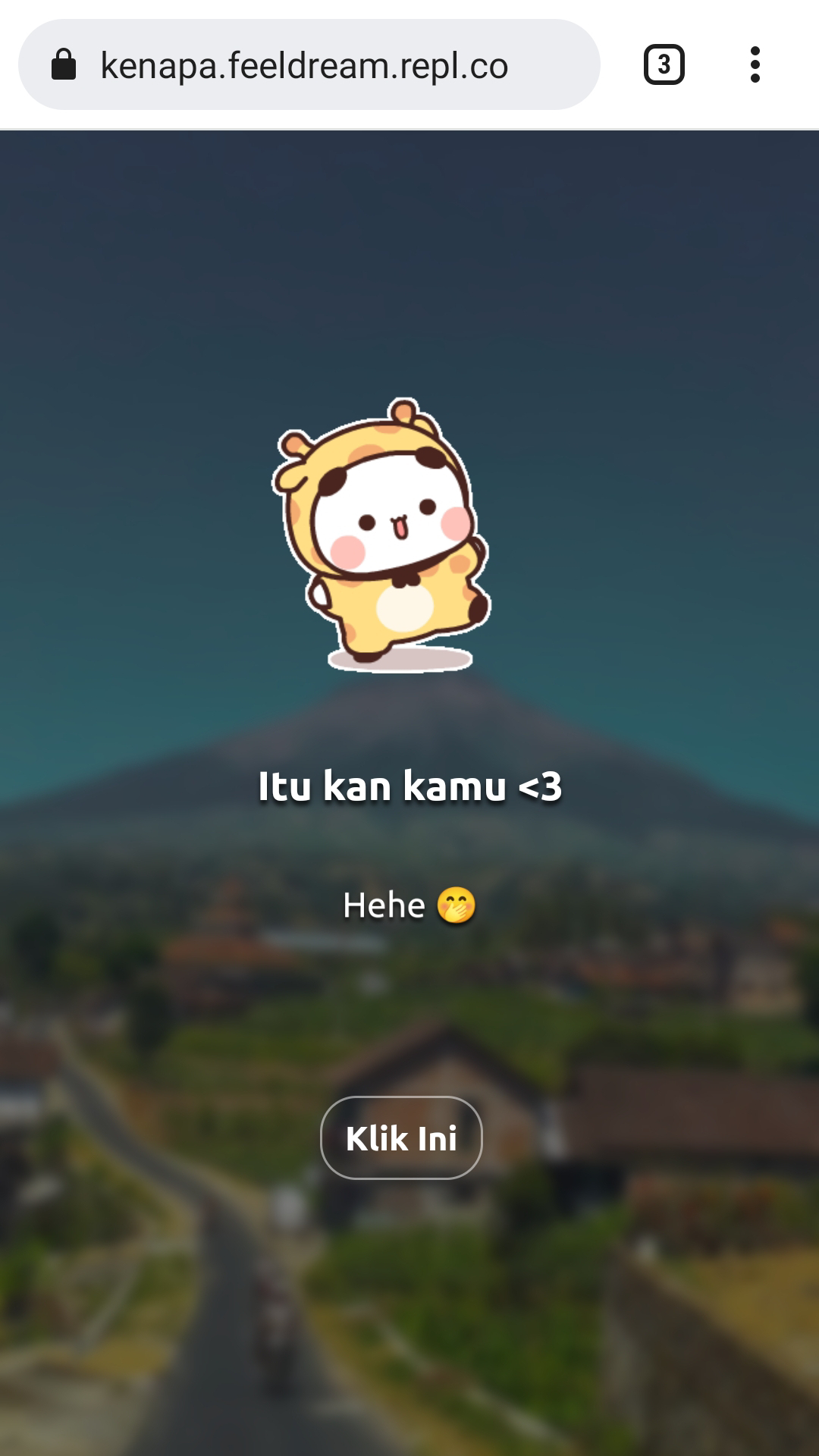Open the tab switcher showing 3 tabs
This screenshot has width=819, height=1456.
[x=664, y=64]
